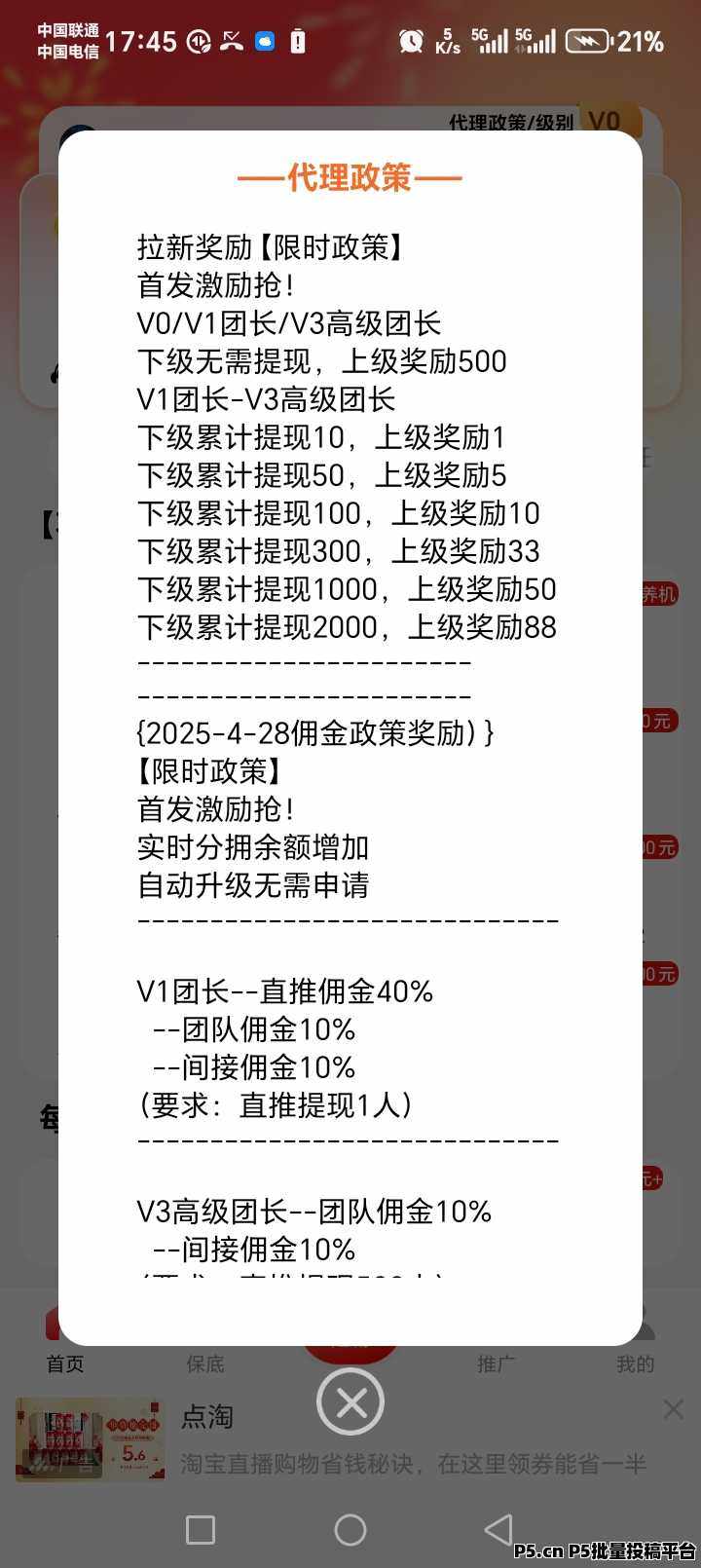701x1568 pixels.
Task: Close the 代理政策 popup dialog
Action: tap(350, 1401)
